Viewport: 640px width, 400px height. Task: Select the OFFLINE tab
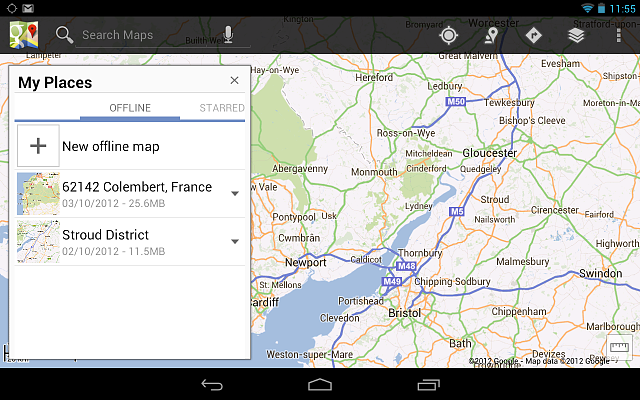click(x=130, y=108)
